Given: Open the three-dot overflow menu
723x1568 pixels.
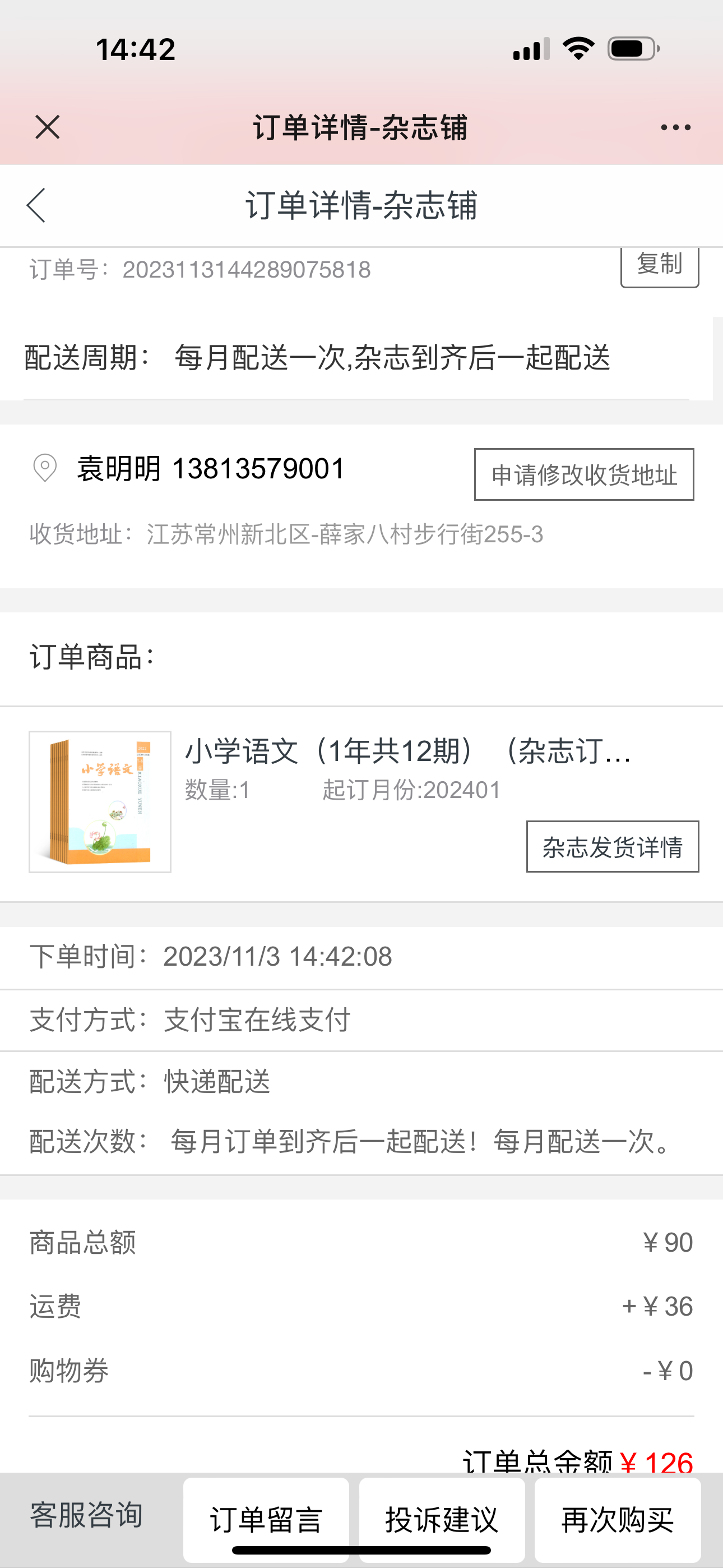Looking at the screenshot, I should [x=675, y=127].
